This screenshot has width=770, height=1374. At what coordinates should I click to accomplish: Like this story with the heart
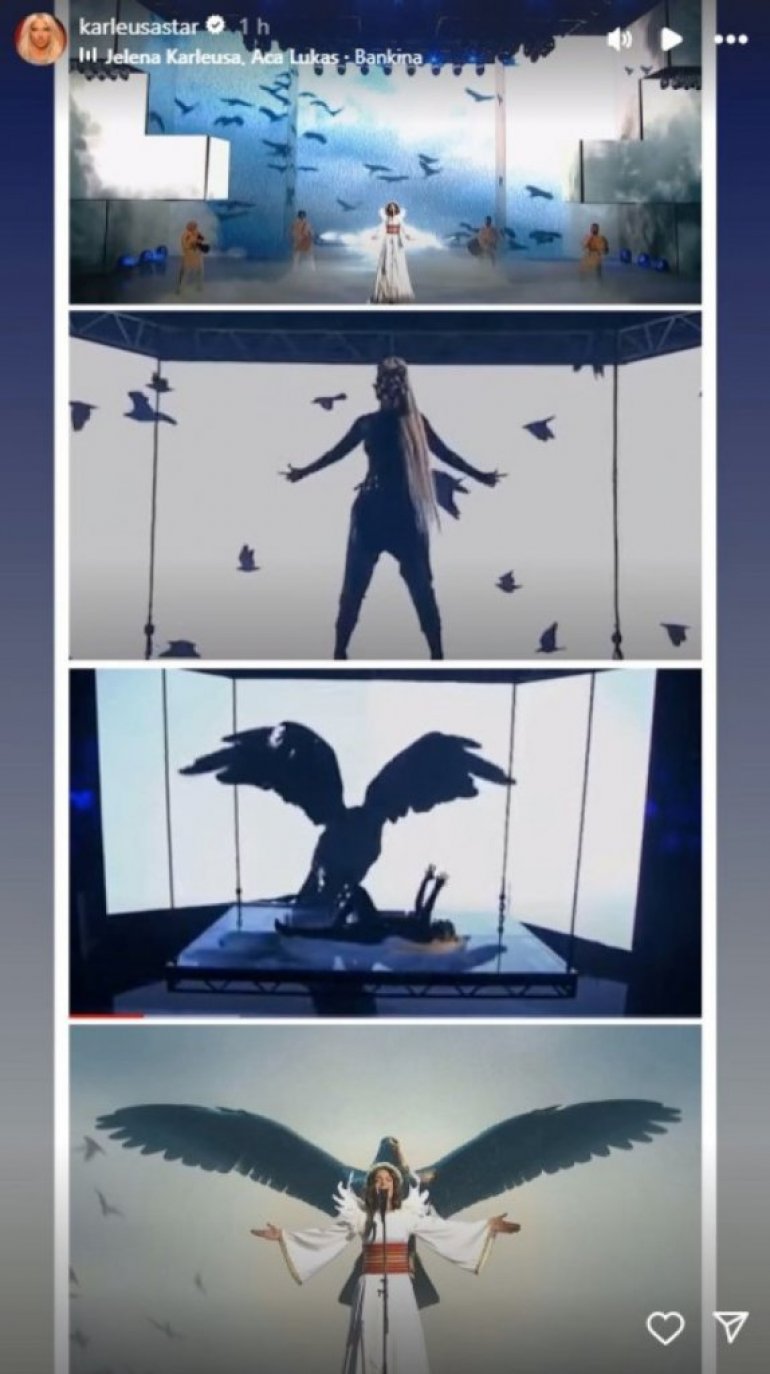point(665,1327)
